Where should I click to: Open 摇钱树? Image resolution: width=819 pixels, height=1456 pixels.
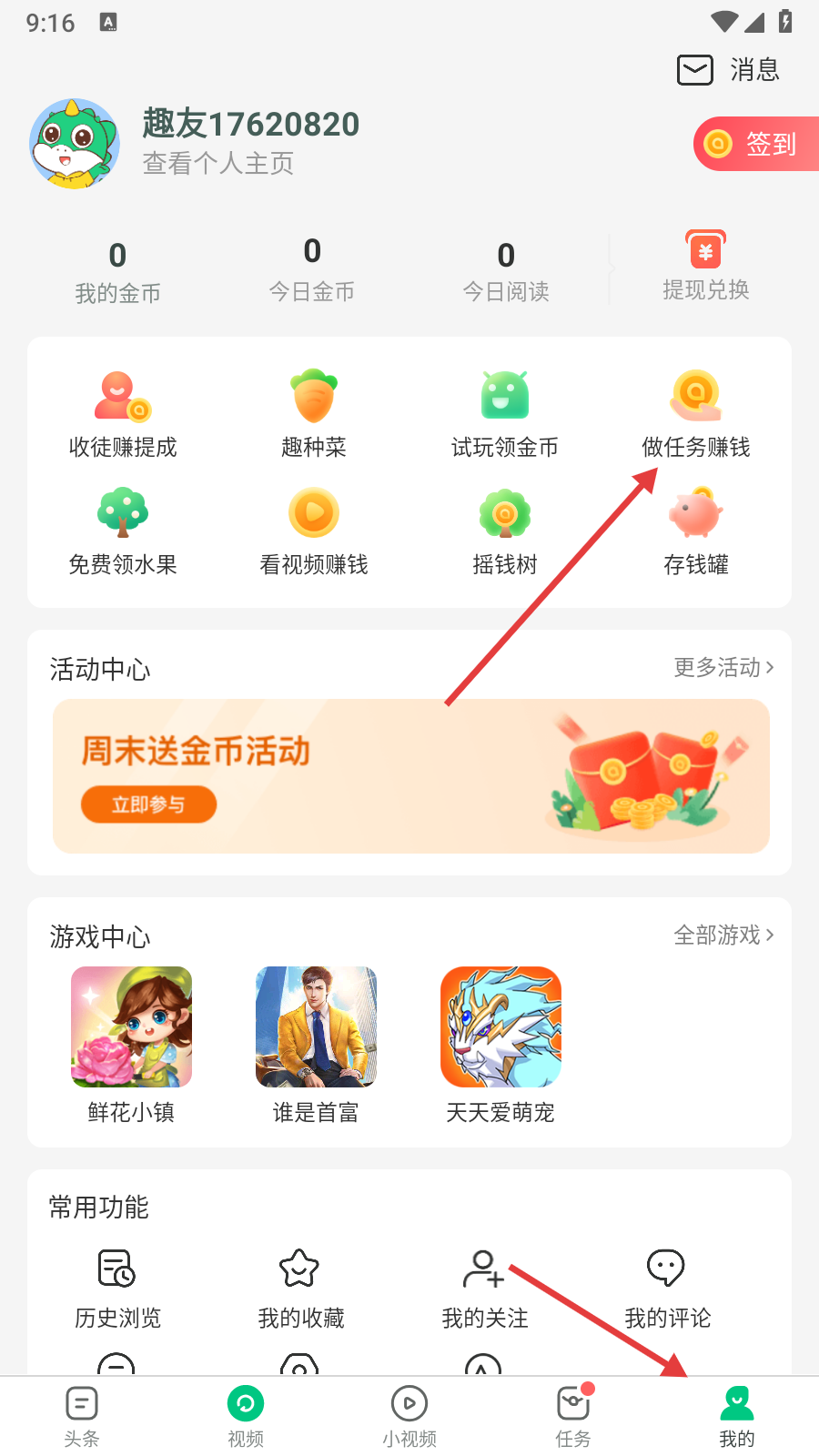(x=505, y=531)
